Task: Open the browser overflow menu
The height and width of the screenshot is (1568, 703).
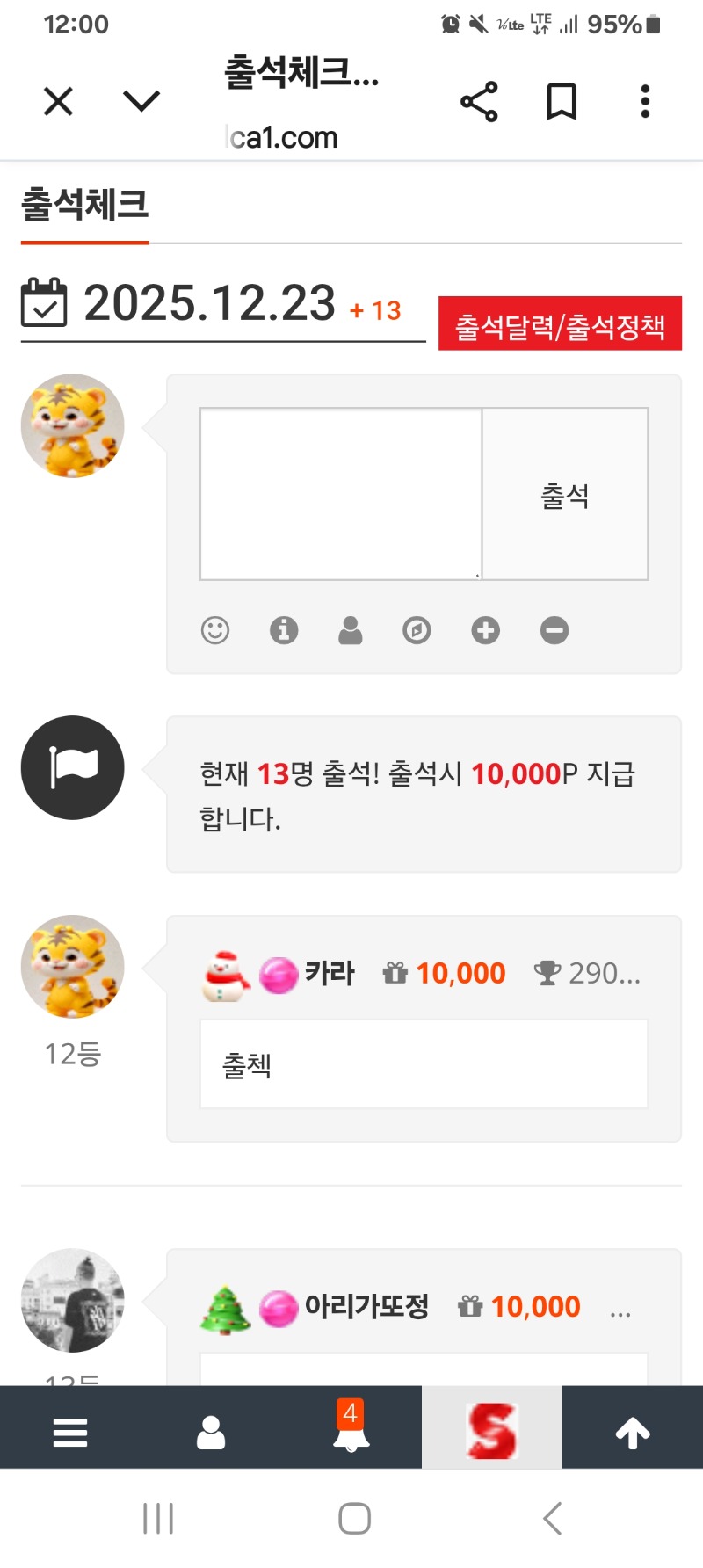Action: click(645, 102)
